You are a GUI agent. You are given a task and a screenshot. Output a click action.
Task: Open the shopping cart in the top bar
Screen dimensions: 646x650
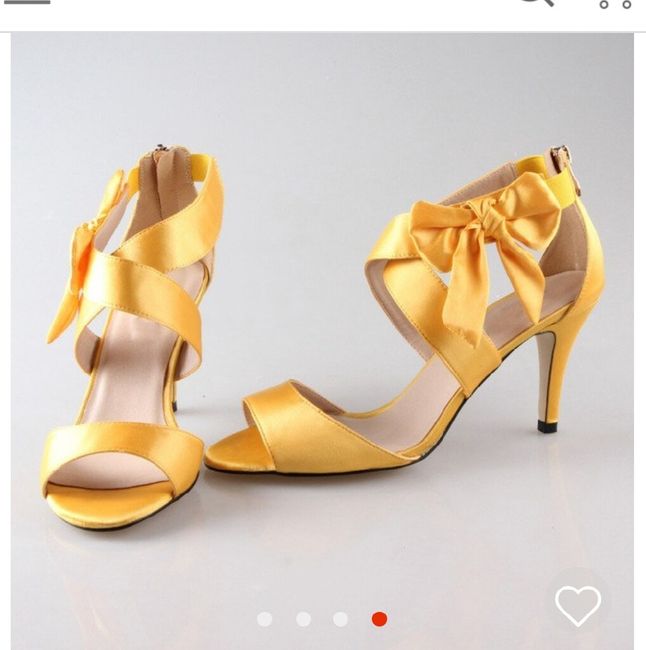pyautogui.click(x=614, y=4)
